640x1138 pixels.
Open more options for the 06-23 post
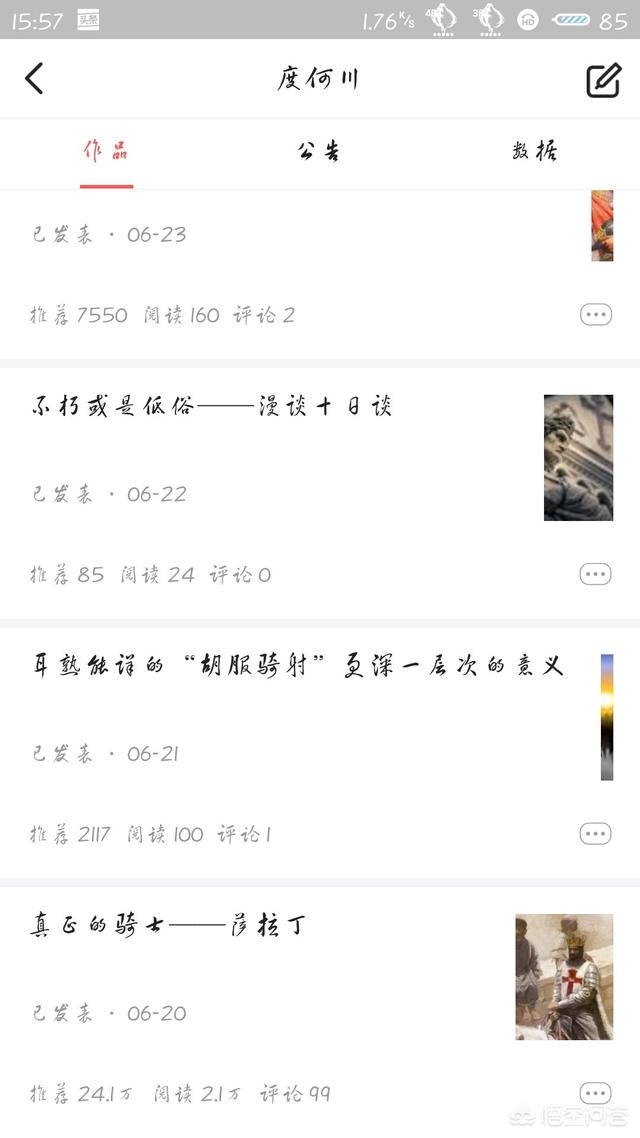(x=595, y=315)
